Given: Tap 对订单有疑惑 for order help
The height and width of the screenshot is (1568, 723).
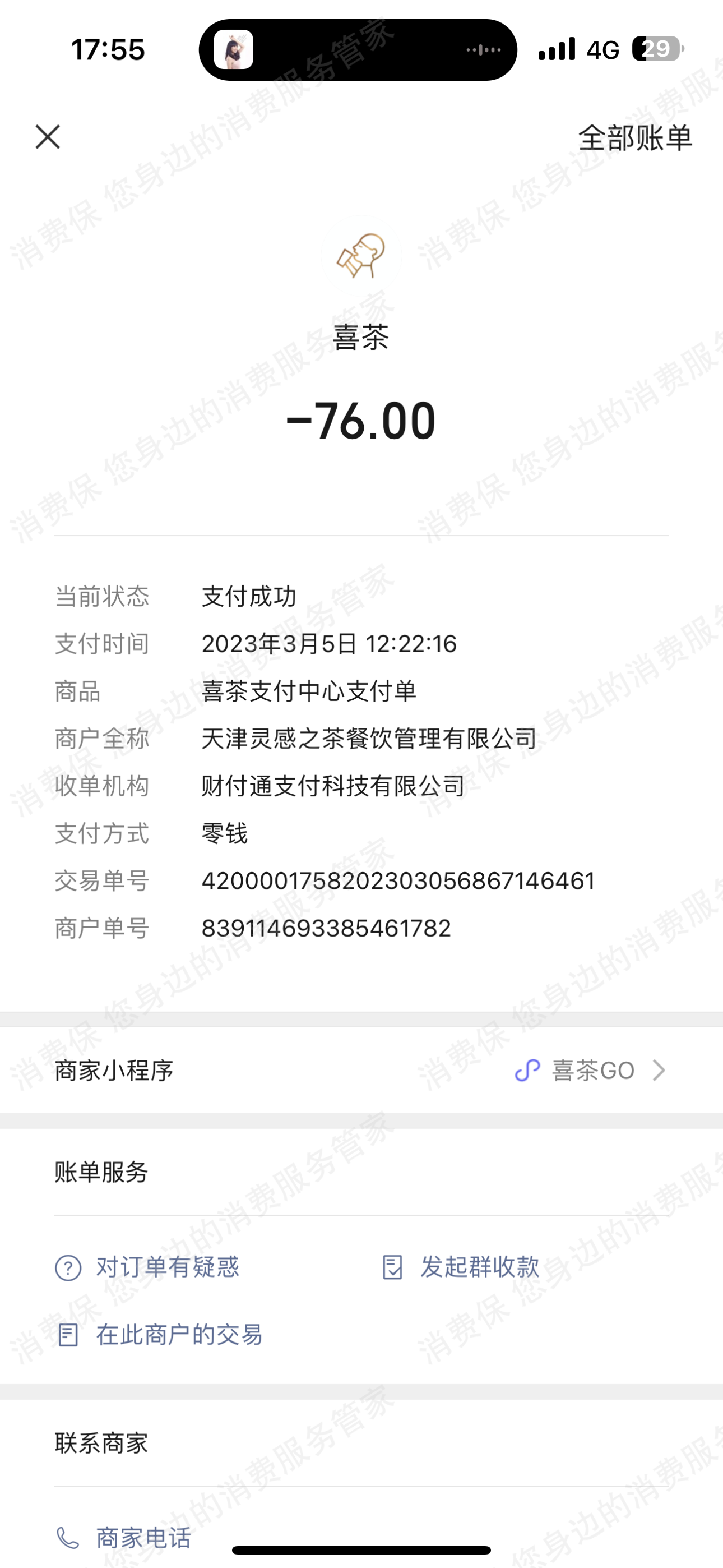Looking at the screenshot, I should (x=148, y=1267).
